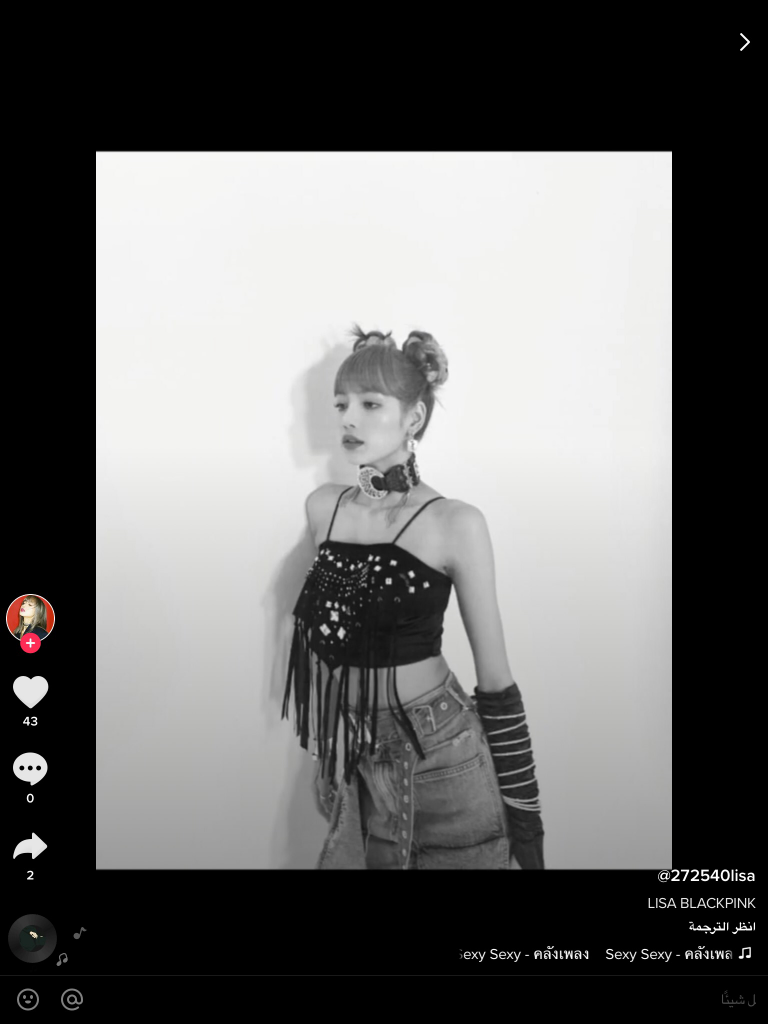The width and height of the screenshot is (768, 1024).
Task: Open the spinning sound disc
Action: click(x=32, y=939)
